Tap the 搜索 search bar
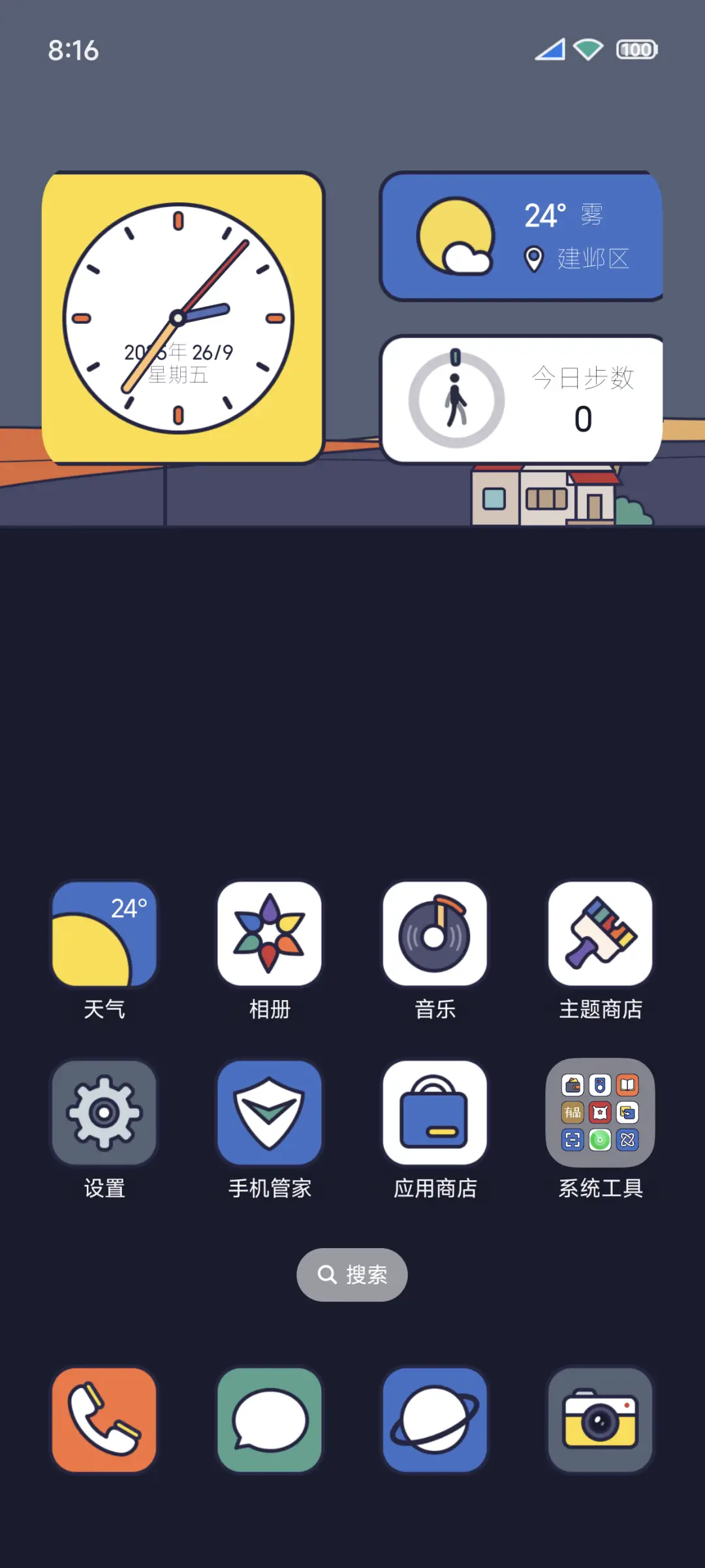The width and height of the screenshot is (705, 1568). (351, 1274)
